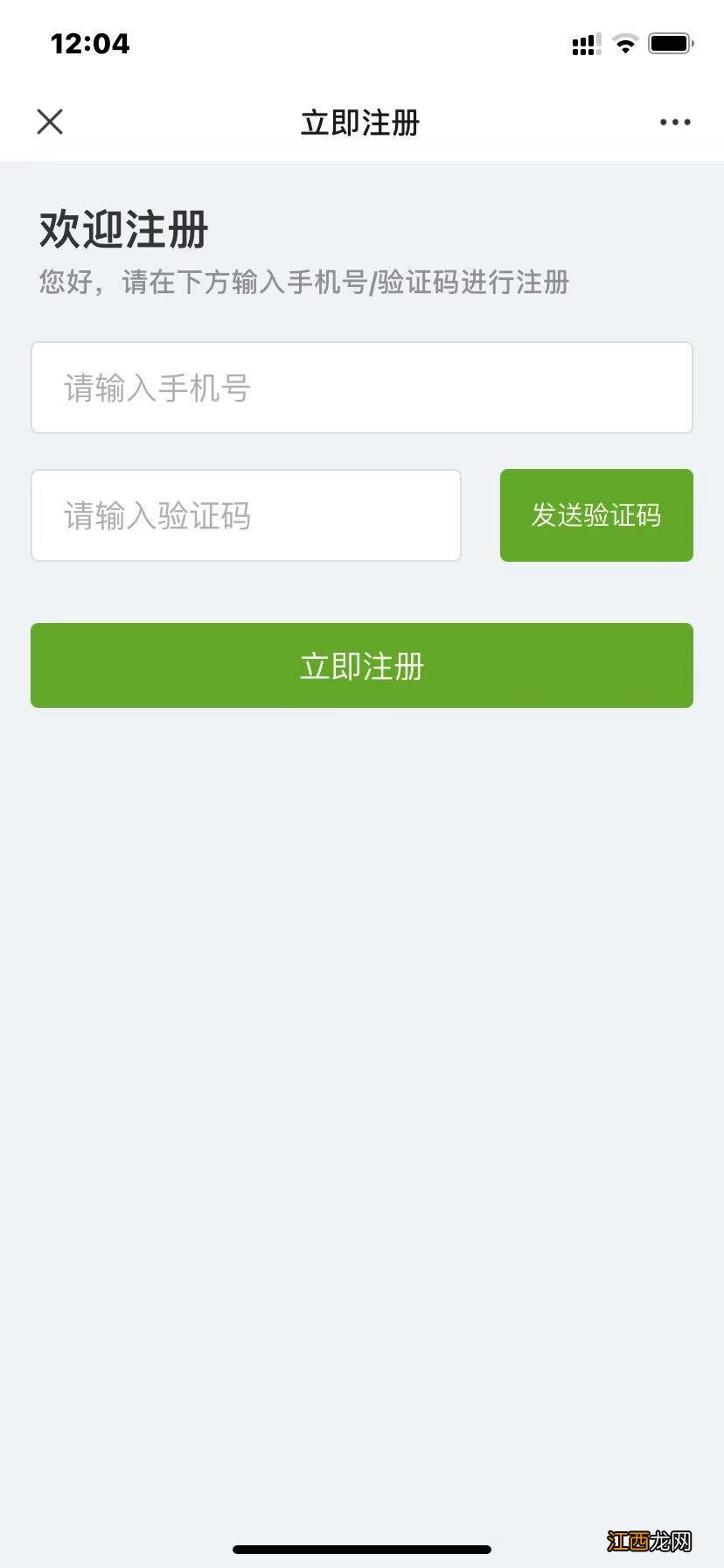The height and width of the screenshot is (1568, 724).
Task: Select the registration instruction text below the heading
Action: click(x=302, y=283)
